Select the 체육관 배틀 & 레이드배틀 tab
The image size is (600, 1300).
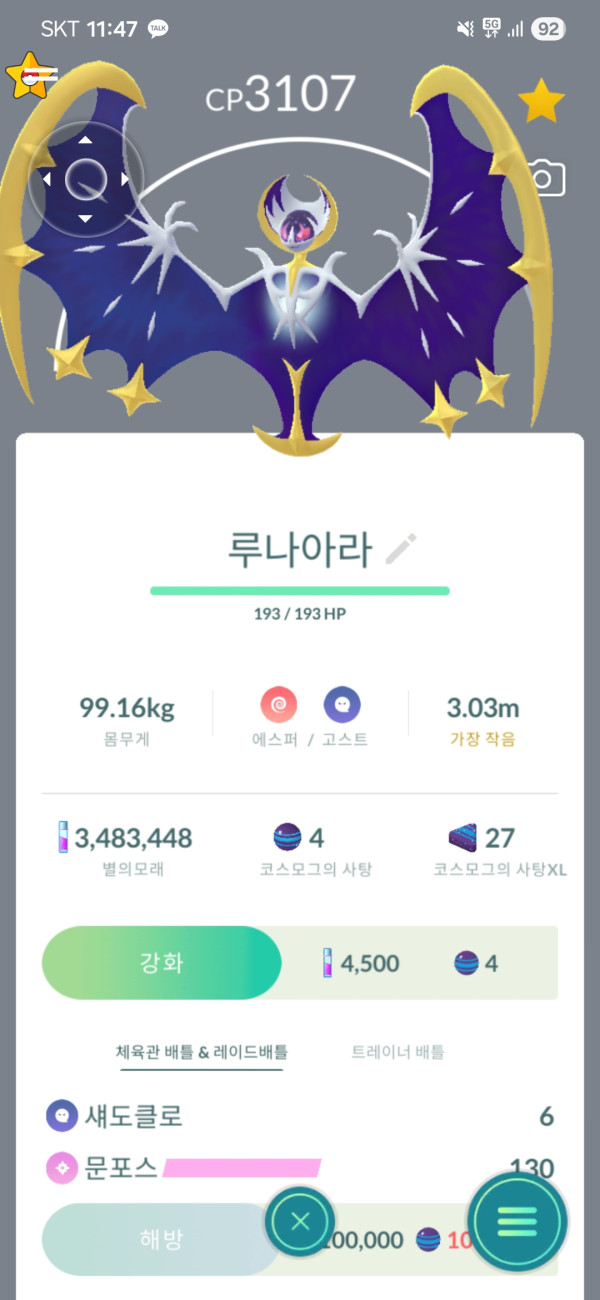point(202,1051)
